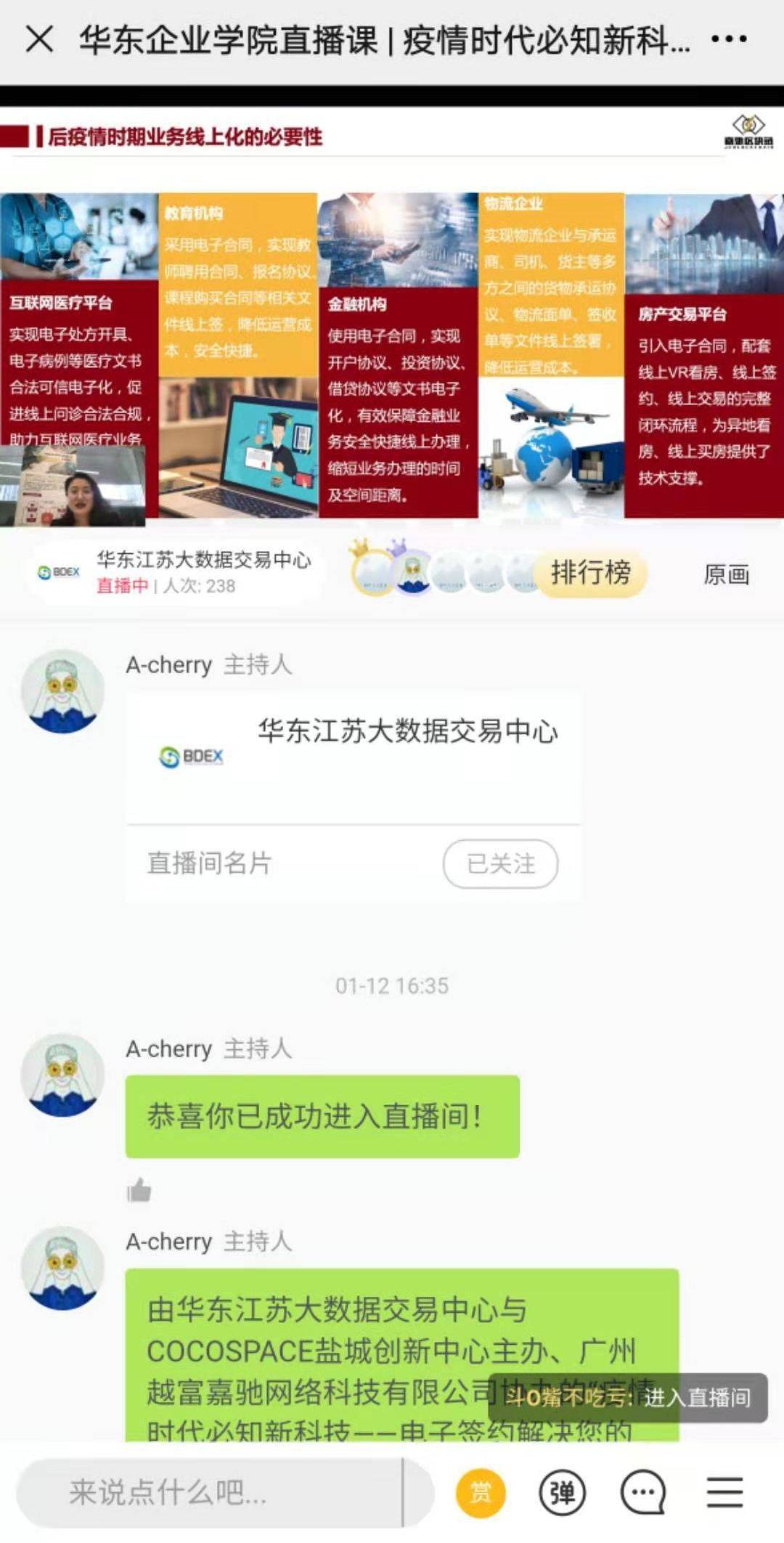This screenshot has width=784, height=1543.
Task: Open the 排行榜 ranking list
Action: pos(590,573)
